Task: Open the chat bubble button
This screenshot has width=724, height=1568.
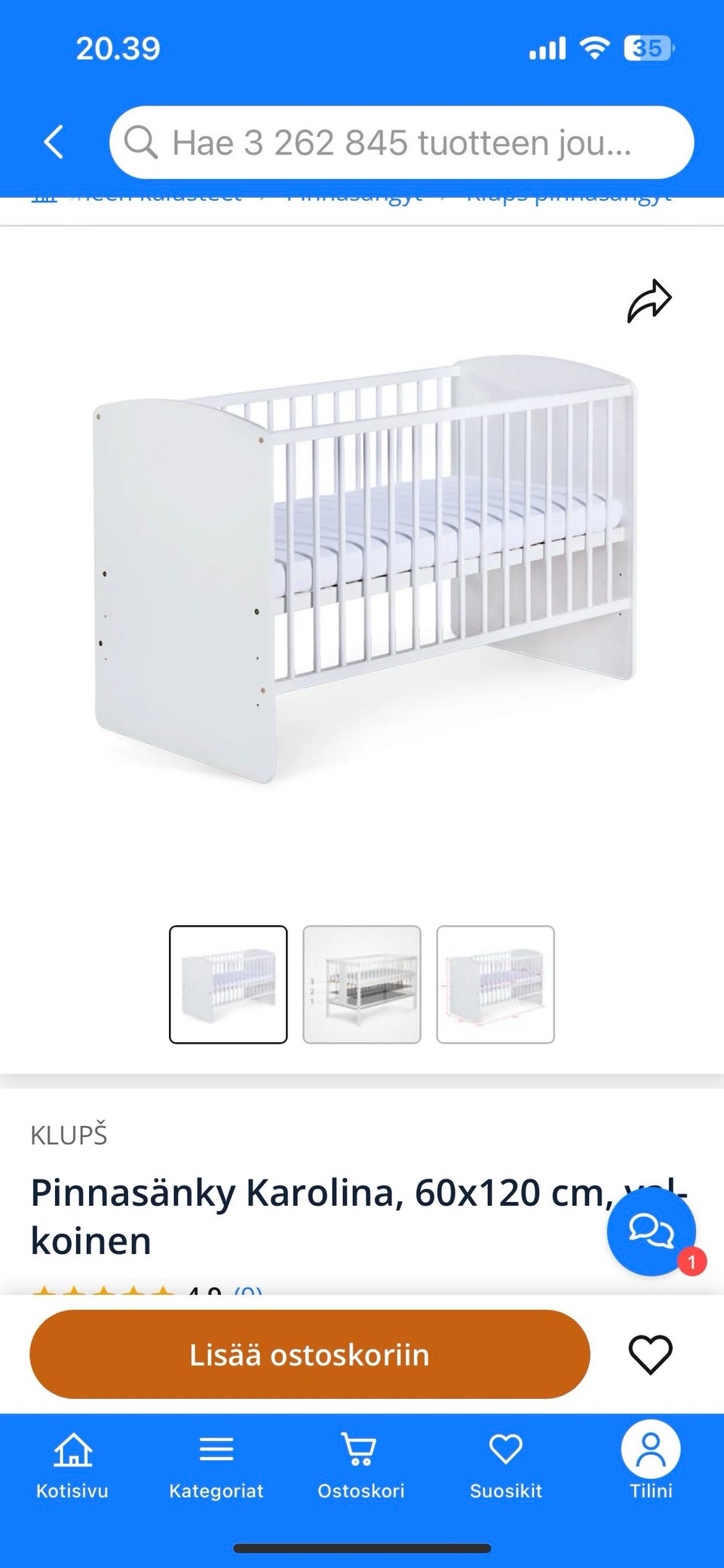Action: click(651, 1231)
